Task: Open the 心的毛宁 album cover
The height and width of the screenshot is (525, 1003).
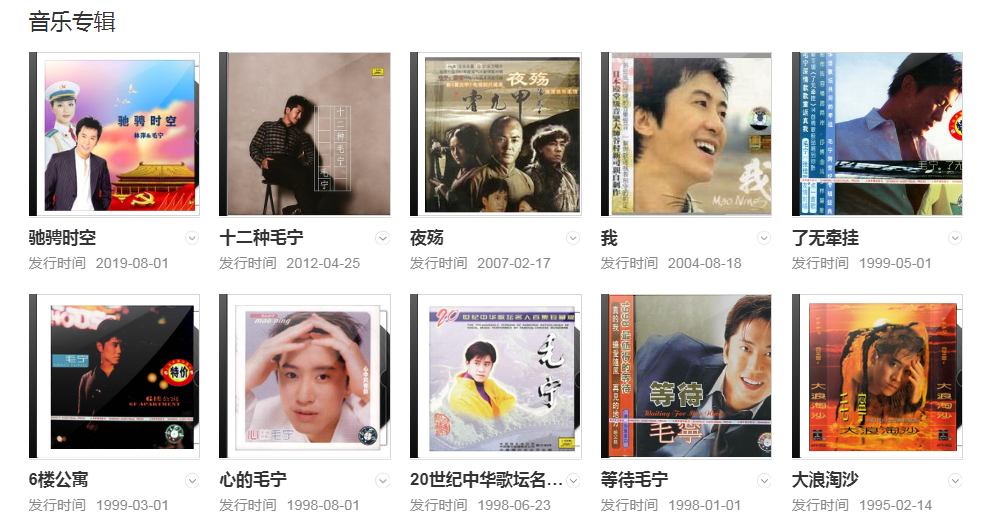Action: tap(305, 376)
